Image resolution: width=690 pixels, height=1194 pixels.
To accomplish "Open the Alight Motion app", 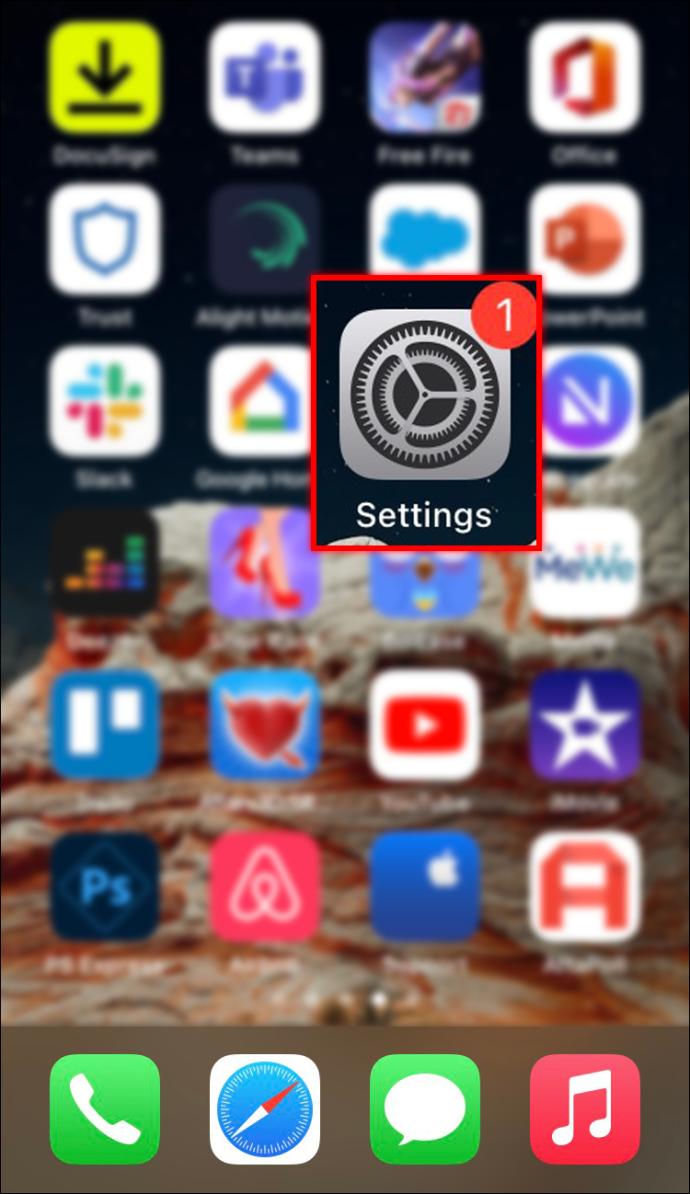I will (264, 239).
